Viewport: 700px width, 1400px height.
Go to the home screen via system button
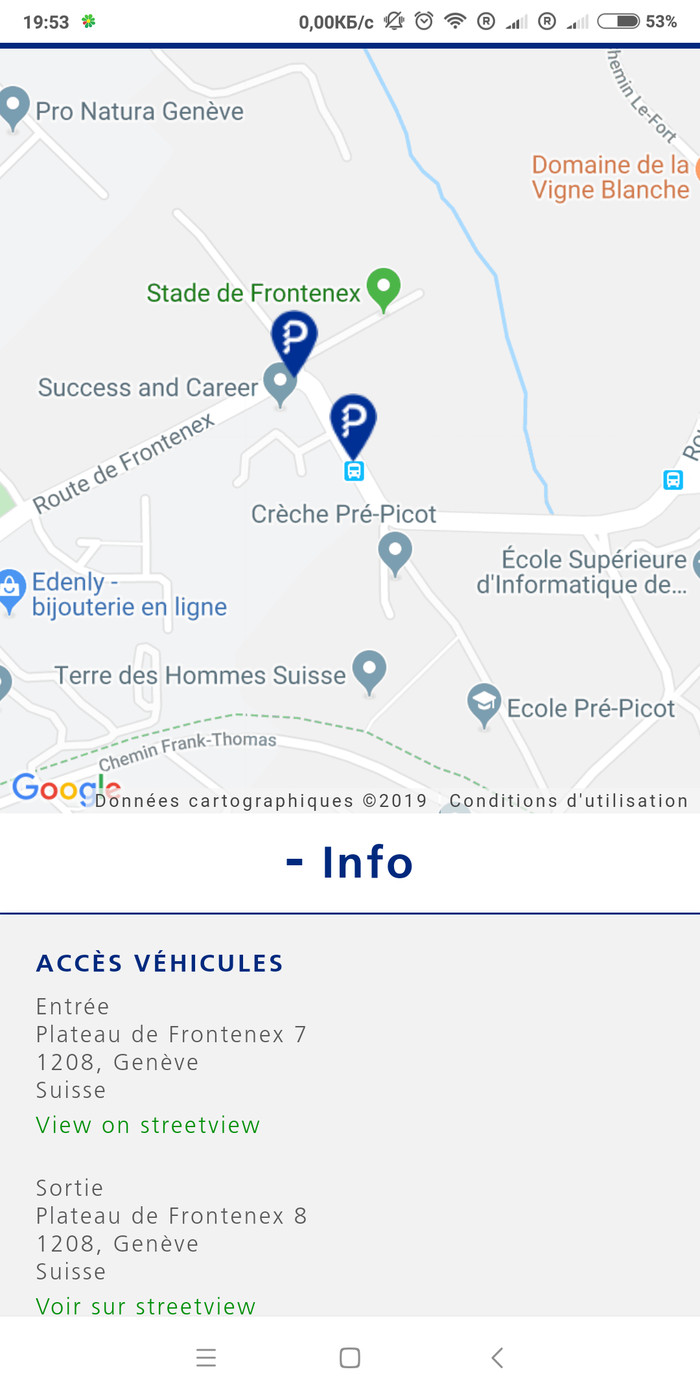point(350,1358)
